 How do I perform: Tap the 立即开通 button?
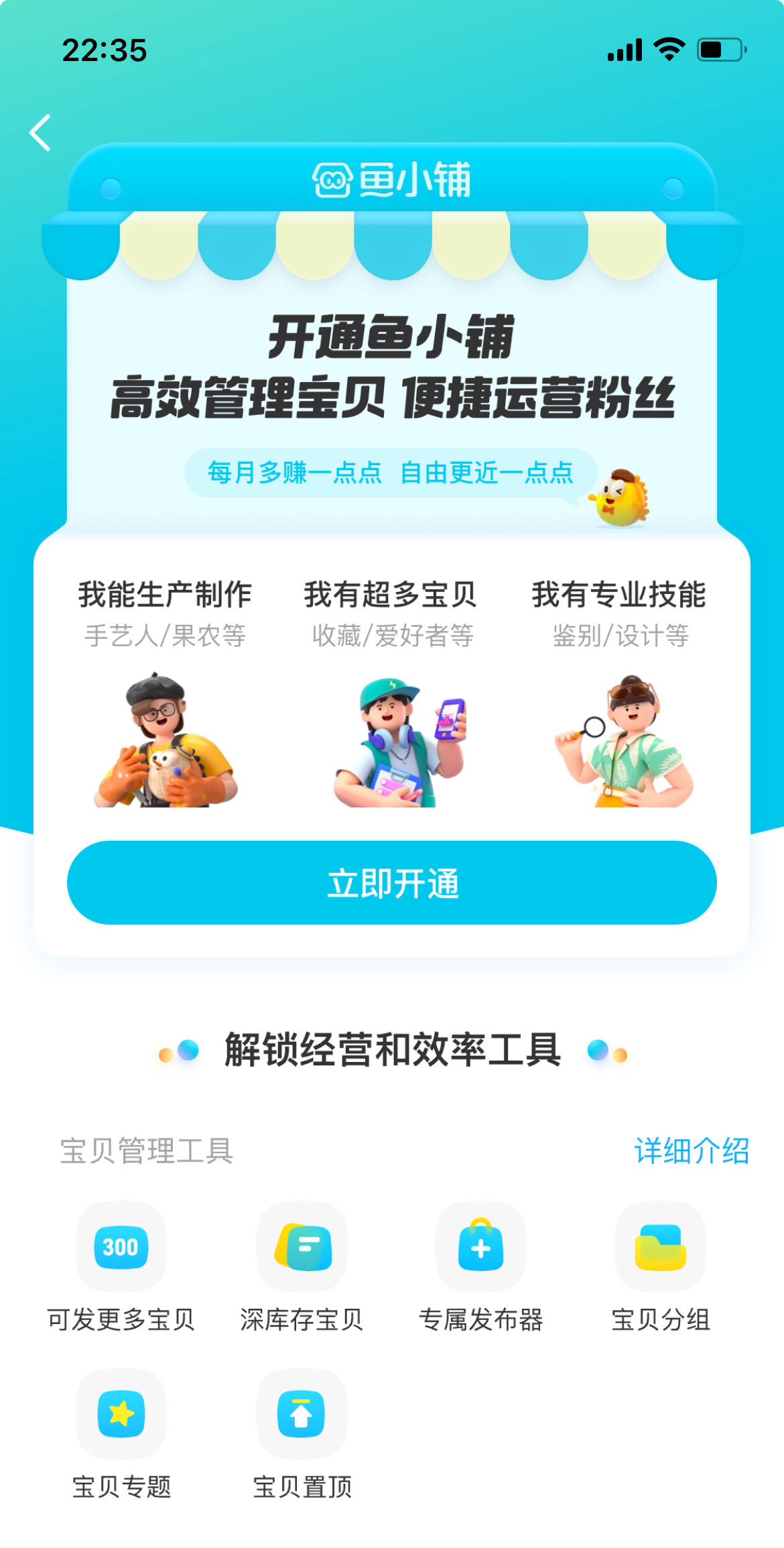pyautogui.click(x=392, y=882)
